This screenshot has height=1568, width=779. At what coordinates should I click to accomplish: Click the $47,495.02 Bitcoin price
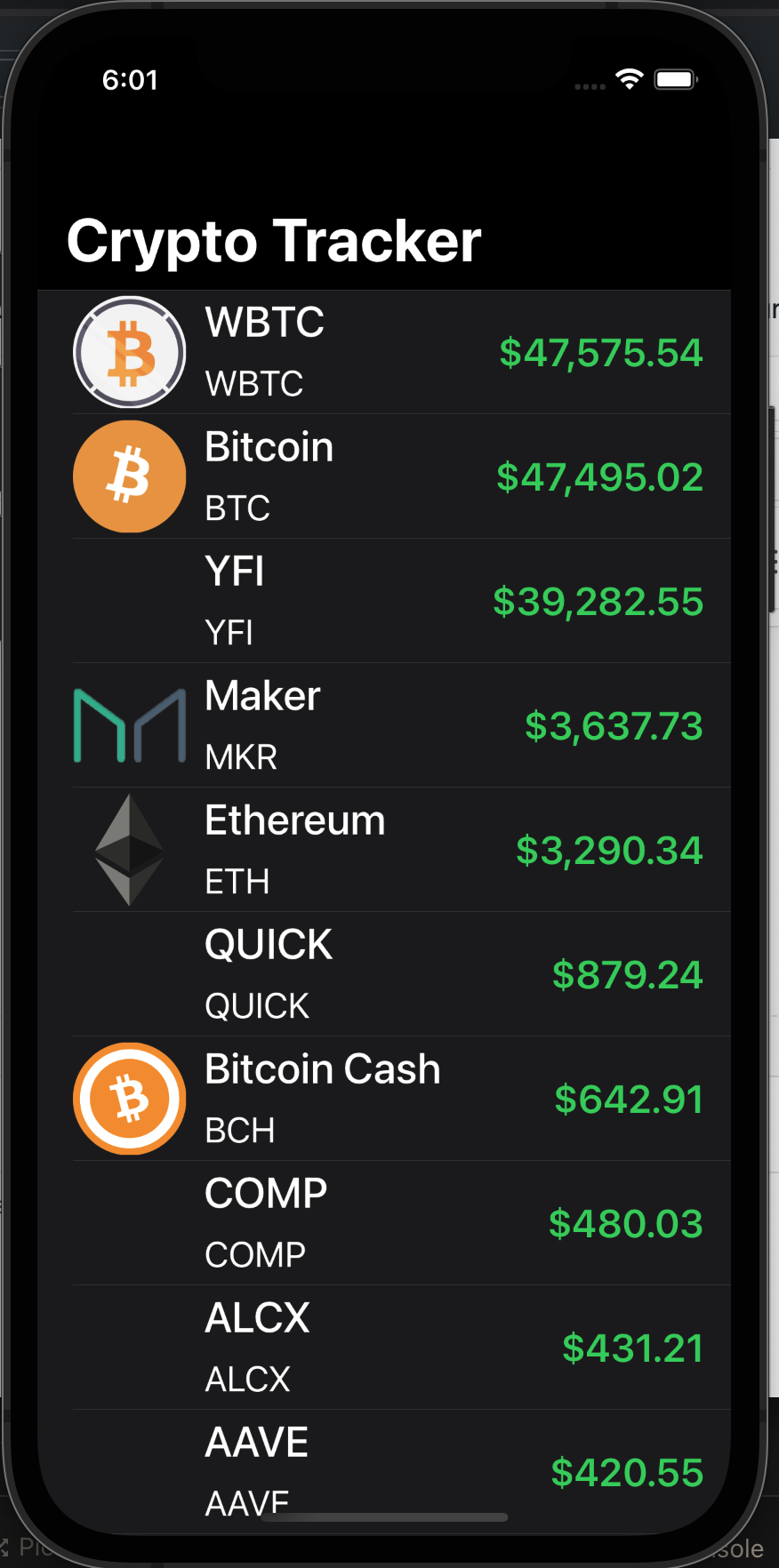598,476
